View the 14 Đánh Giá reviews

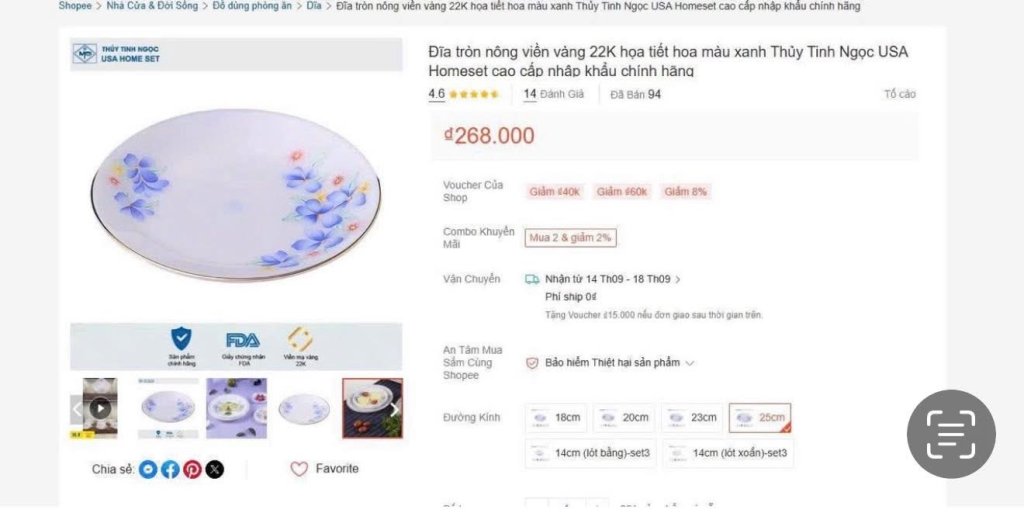coord(553,94)
